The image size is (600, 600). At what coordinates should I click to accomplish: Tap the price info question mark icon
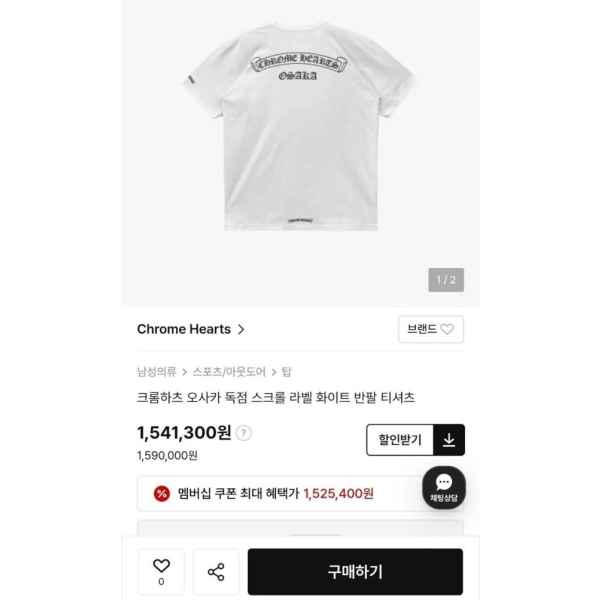[244, 433]
